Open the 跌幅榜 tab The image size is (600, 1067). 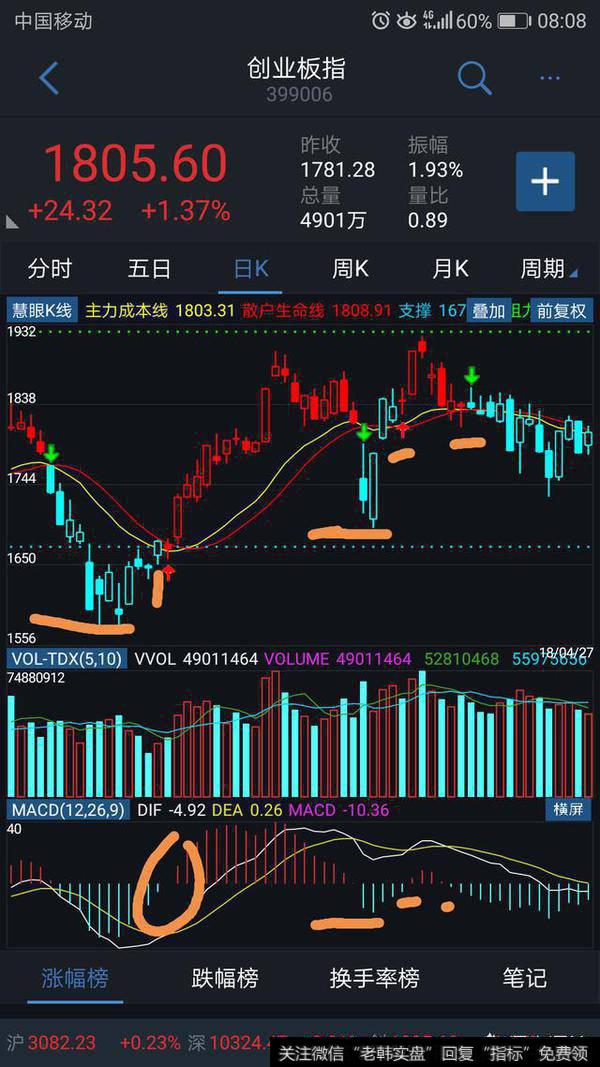point(225,977)
